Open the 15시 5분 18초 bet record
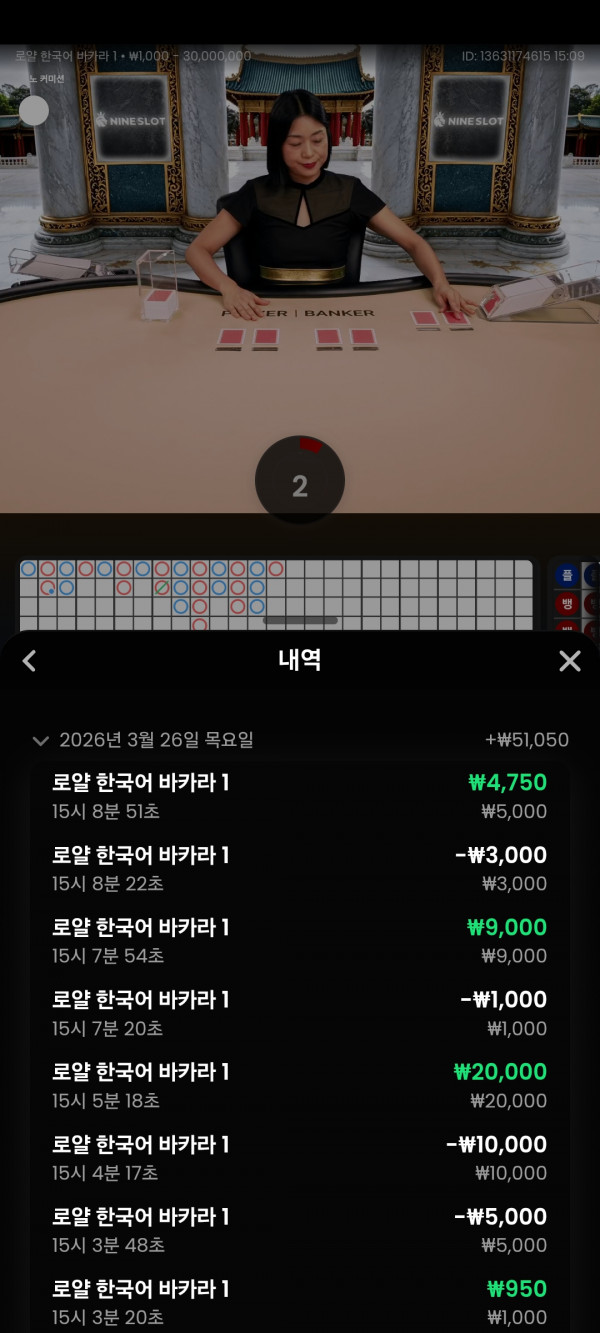This screenshot has width=600, height=1333. click(299, 1085)
